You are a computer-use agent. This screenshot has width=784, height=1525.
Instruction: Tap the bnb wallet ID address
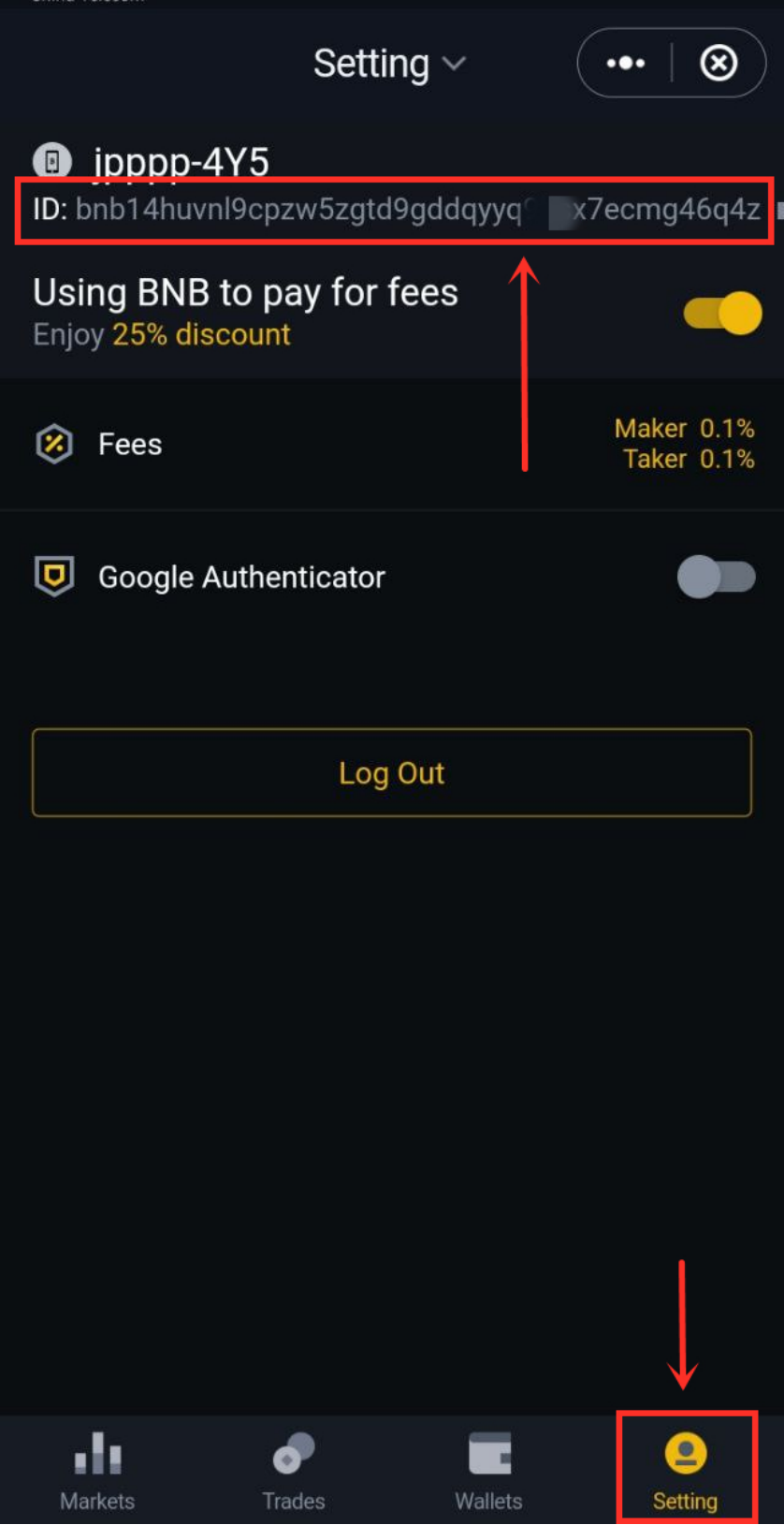[416, 210]
